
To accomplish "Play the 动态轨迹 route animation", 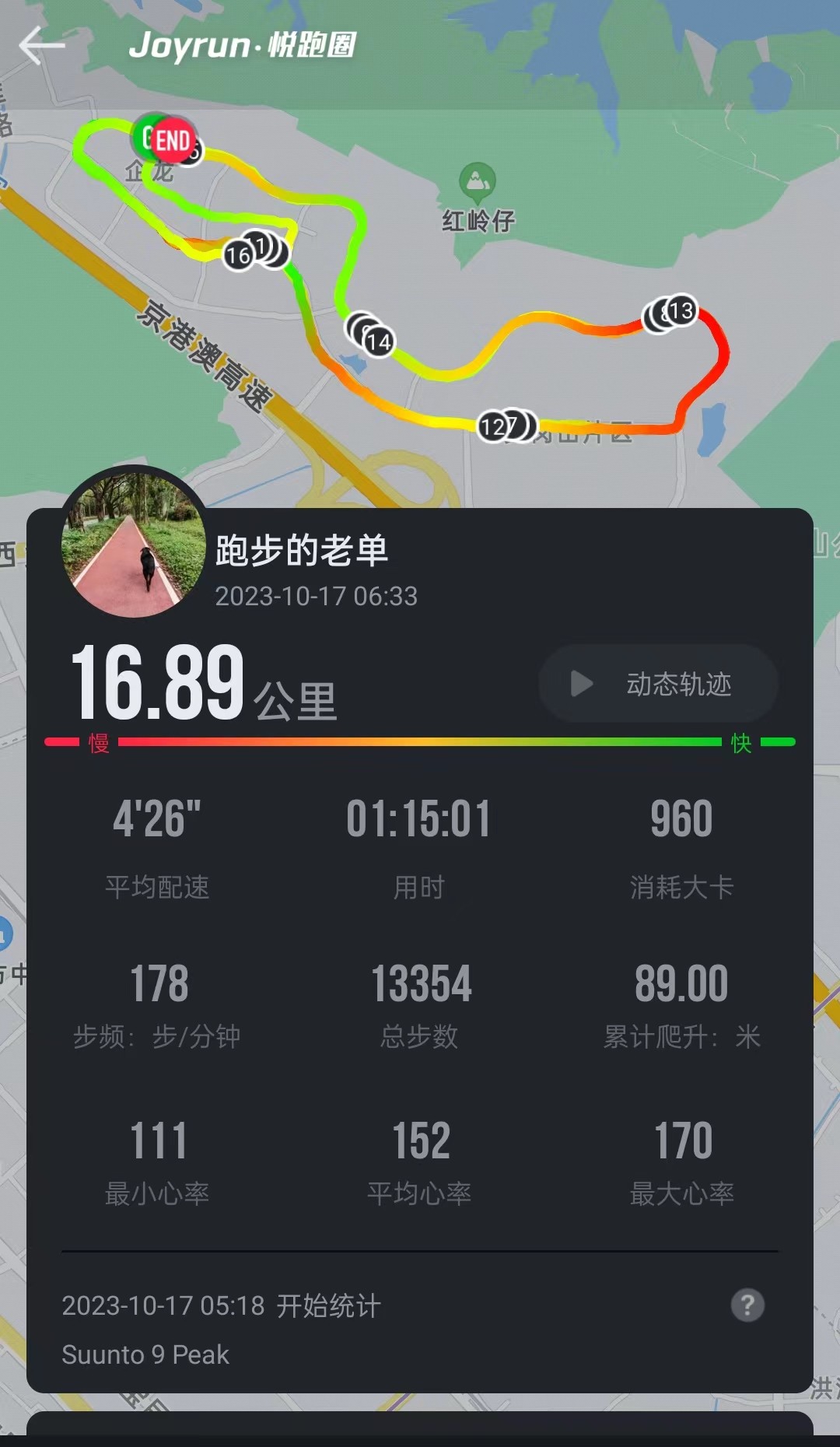I will pos(658,684).
